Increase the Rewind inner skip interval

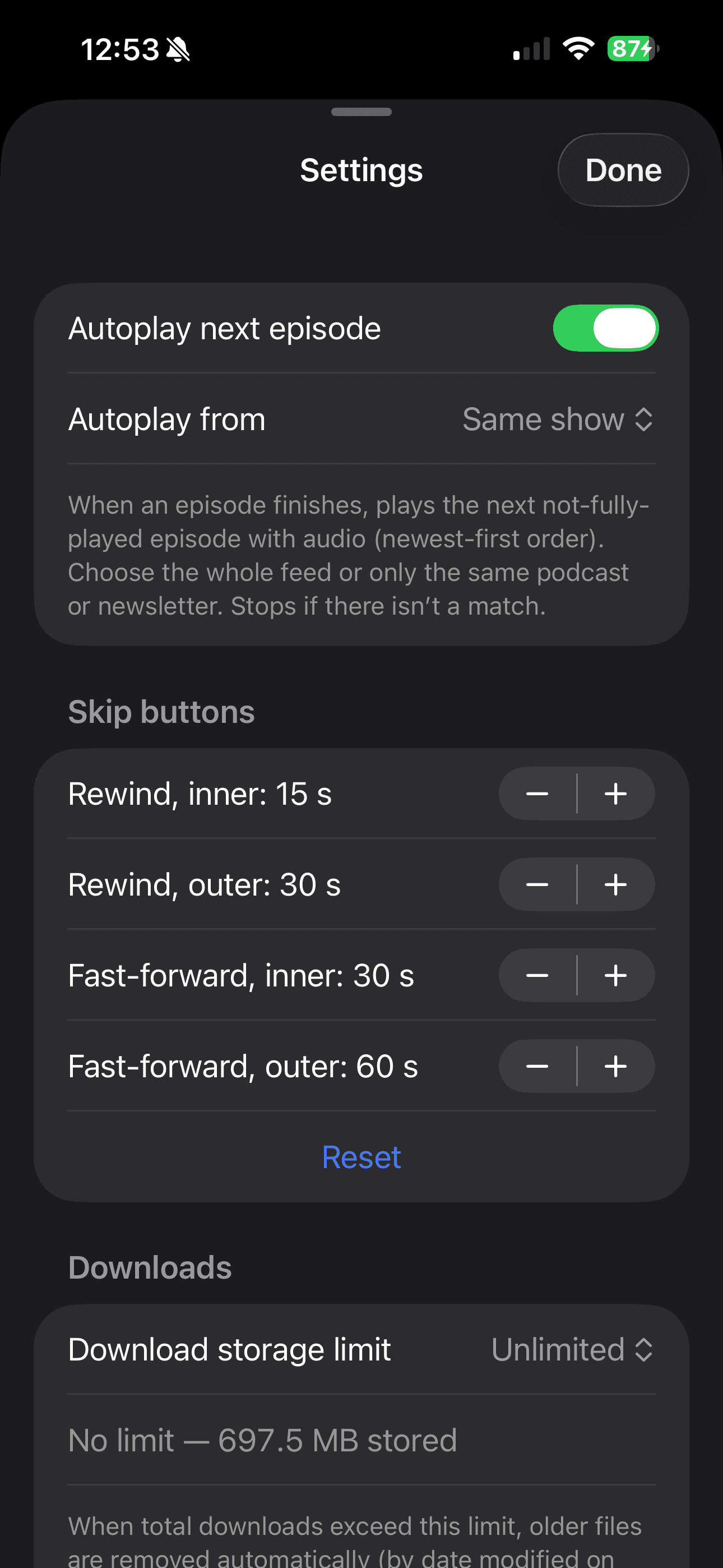(615, 793)
